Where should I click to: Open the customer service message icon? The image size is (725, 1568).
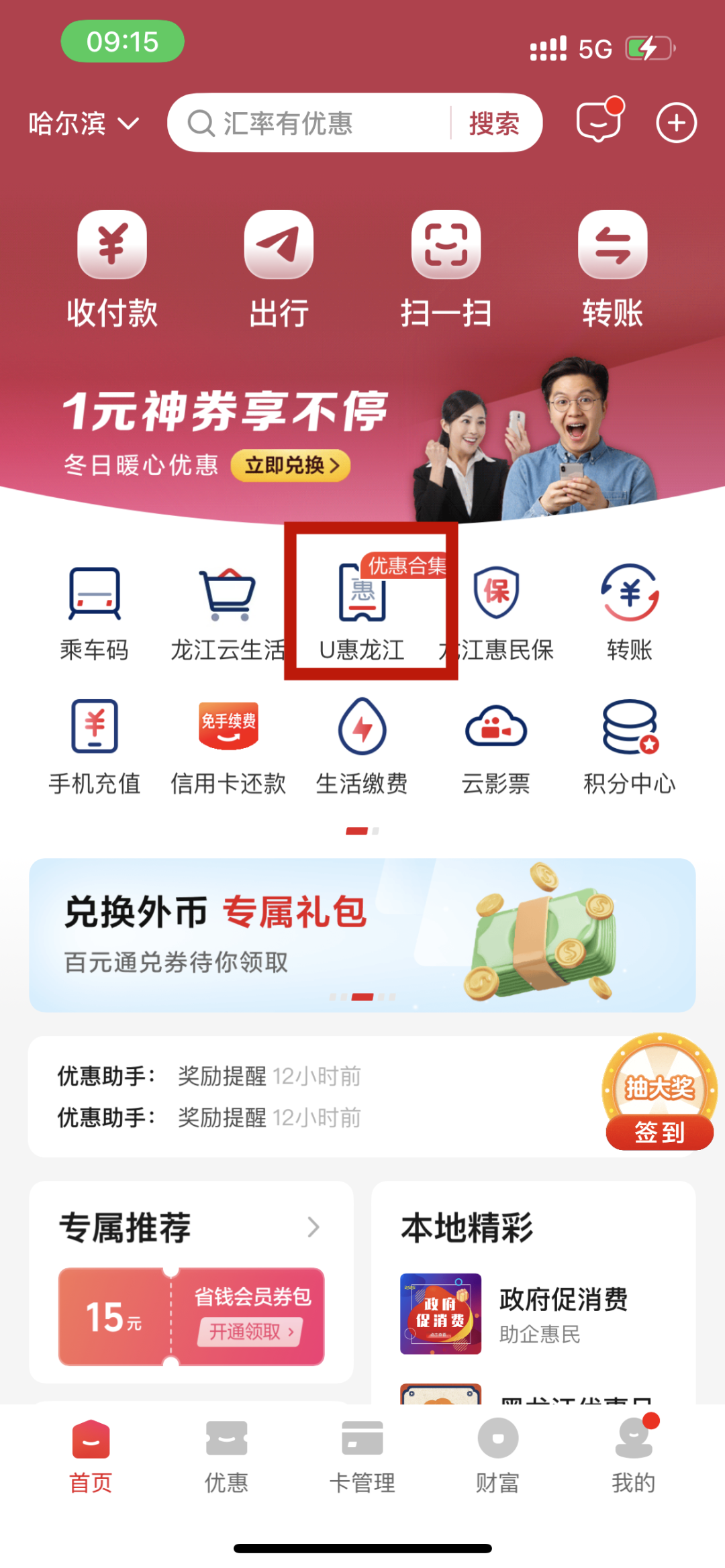598,122
